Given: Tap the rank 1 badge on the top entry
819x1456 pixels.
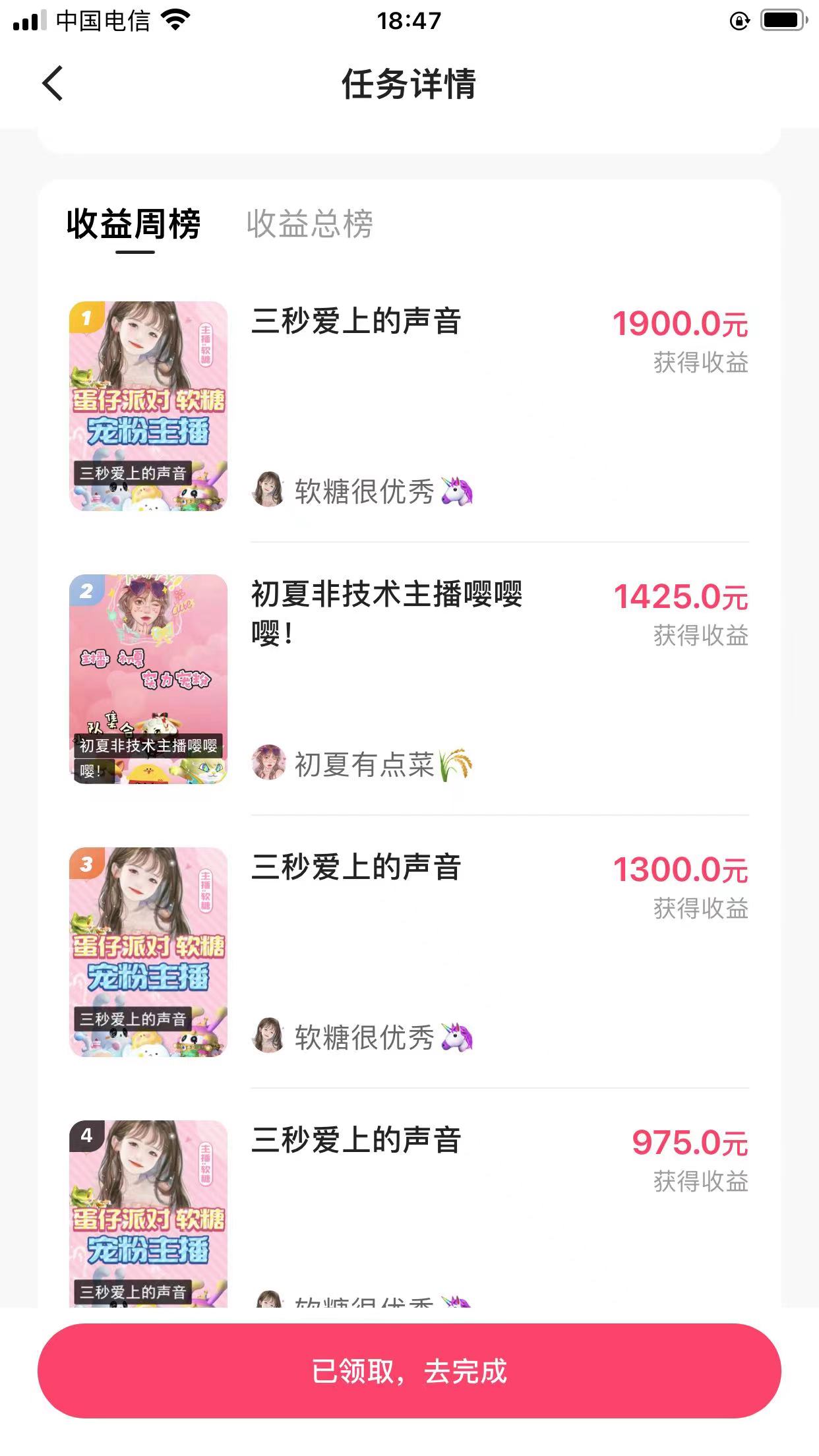Looking at the screenshot, I should click(86, 317).
